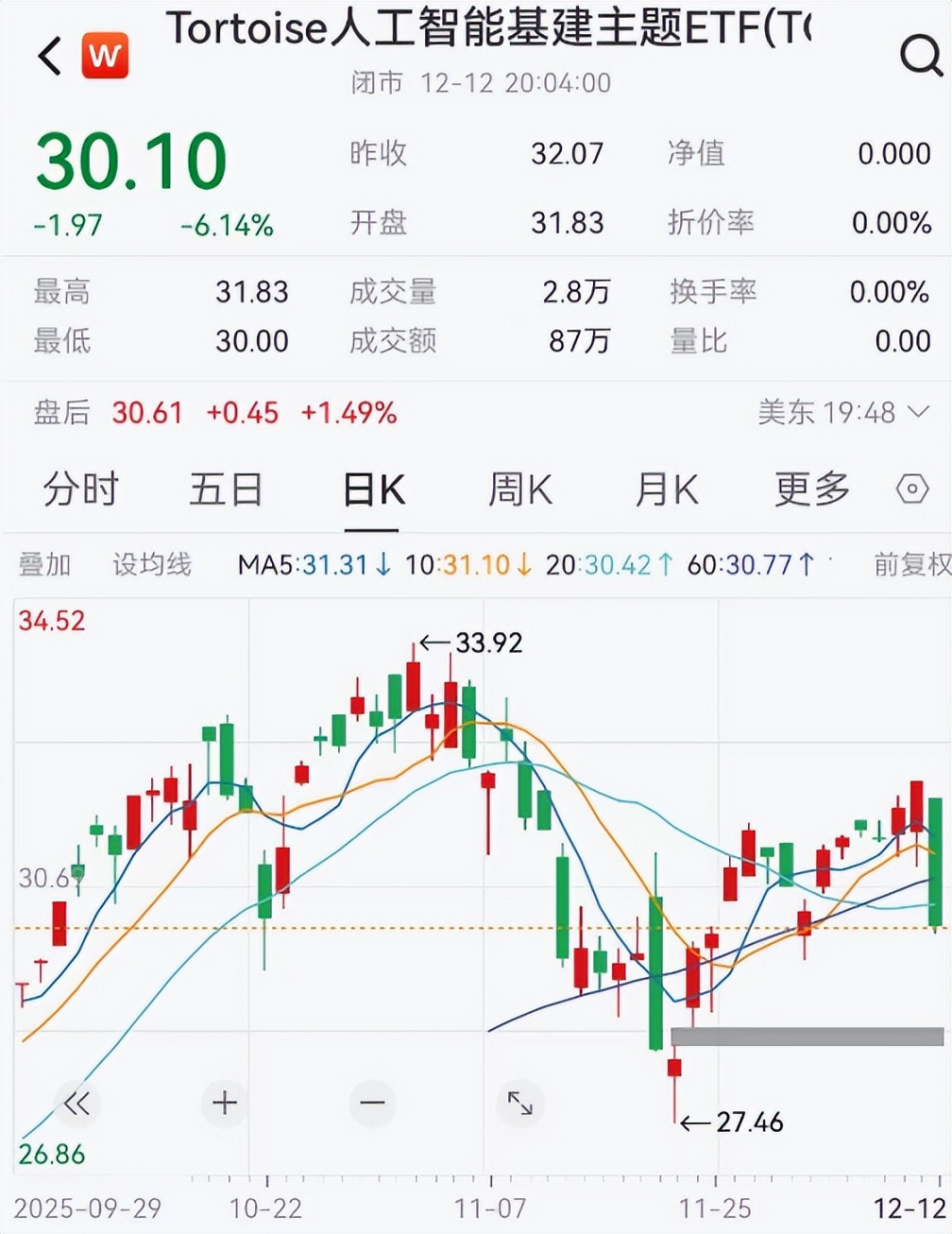Switch to the 分时 chart tab
Viewport: 952px width, 1234px height.
point(80,490)
